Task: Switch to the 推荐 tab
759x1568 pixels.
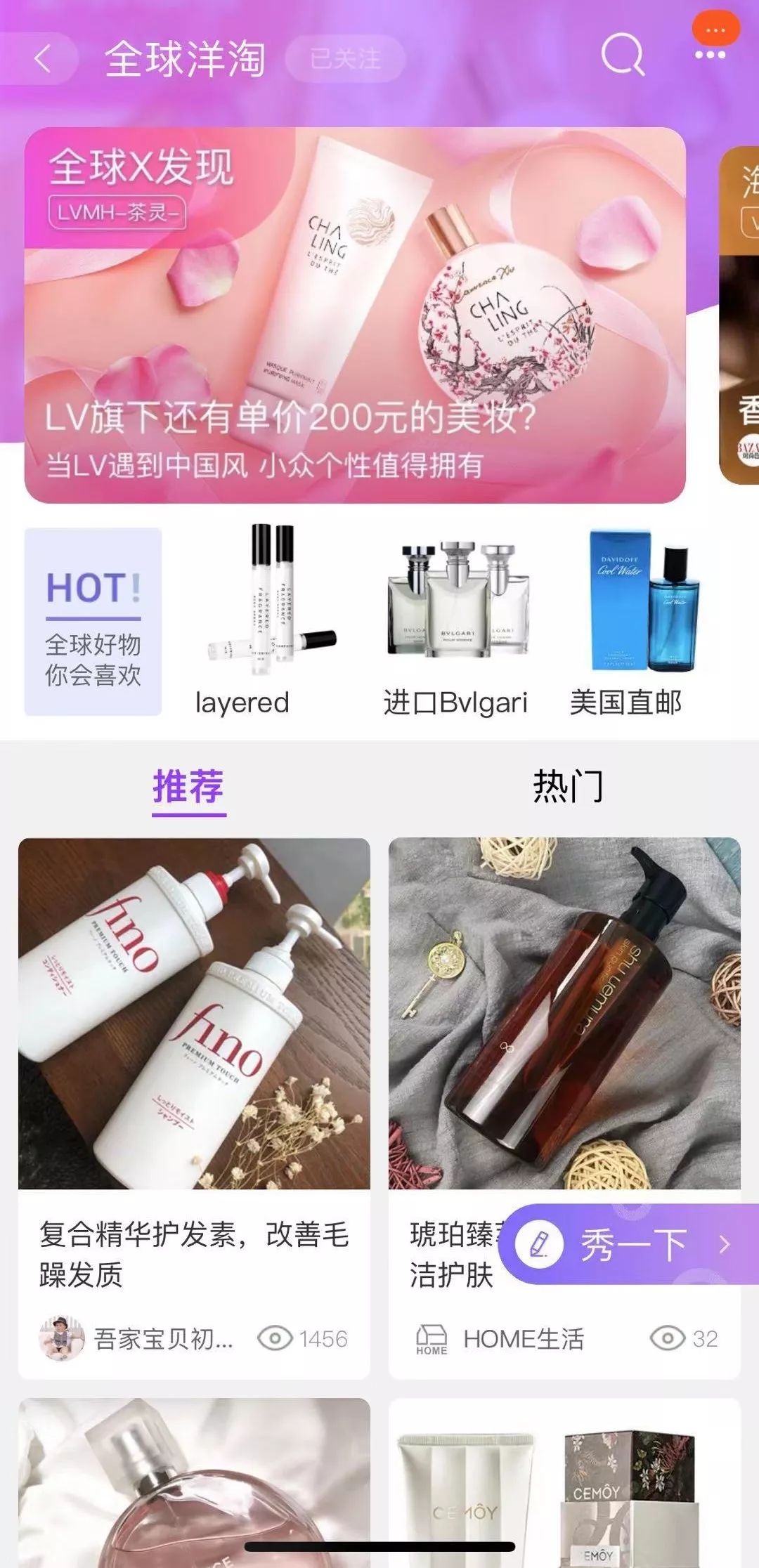Action: coord(188,787)
